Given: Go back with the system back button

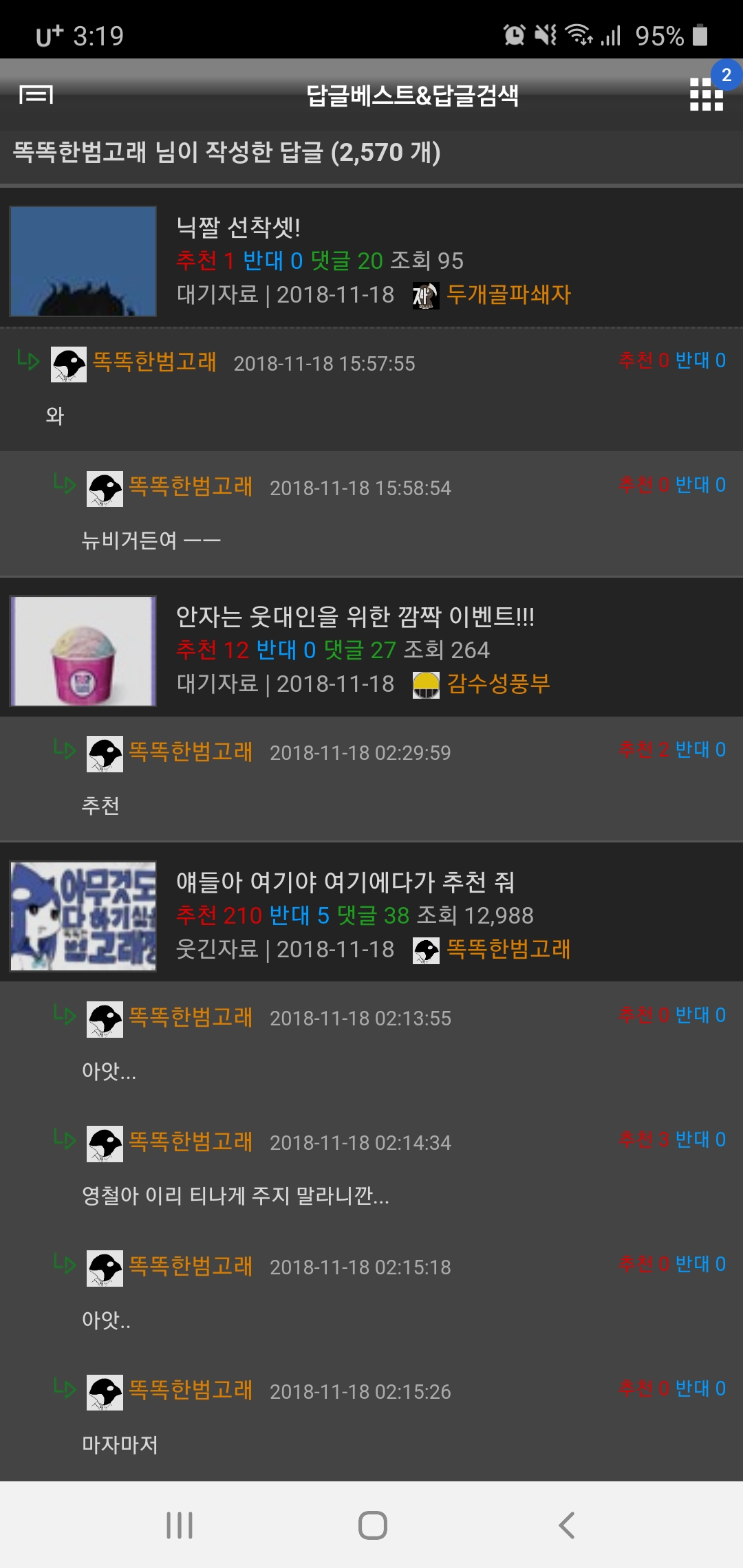Looking at the screenshot, I should [x=566, y=1525].
